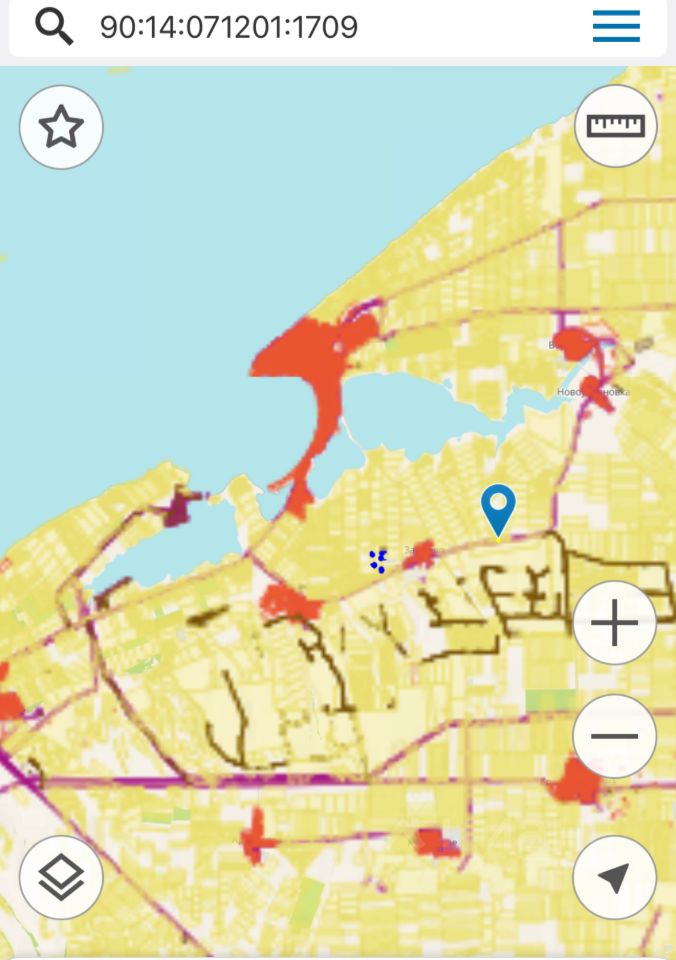This screenshot has width=676, height=960.
Task: Center map on my location
Action: tap(614, 877)
